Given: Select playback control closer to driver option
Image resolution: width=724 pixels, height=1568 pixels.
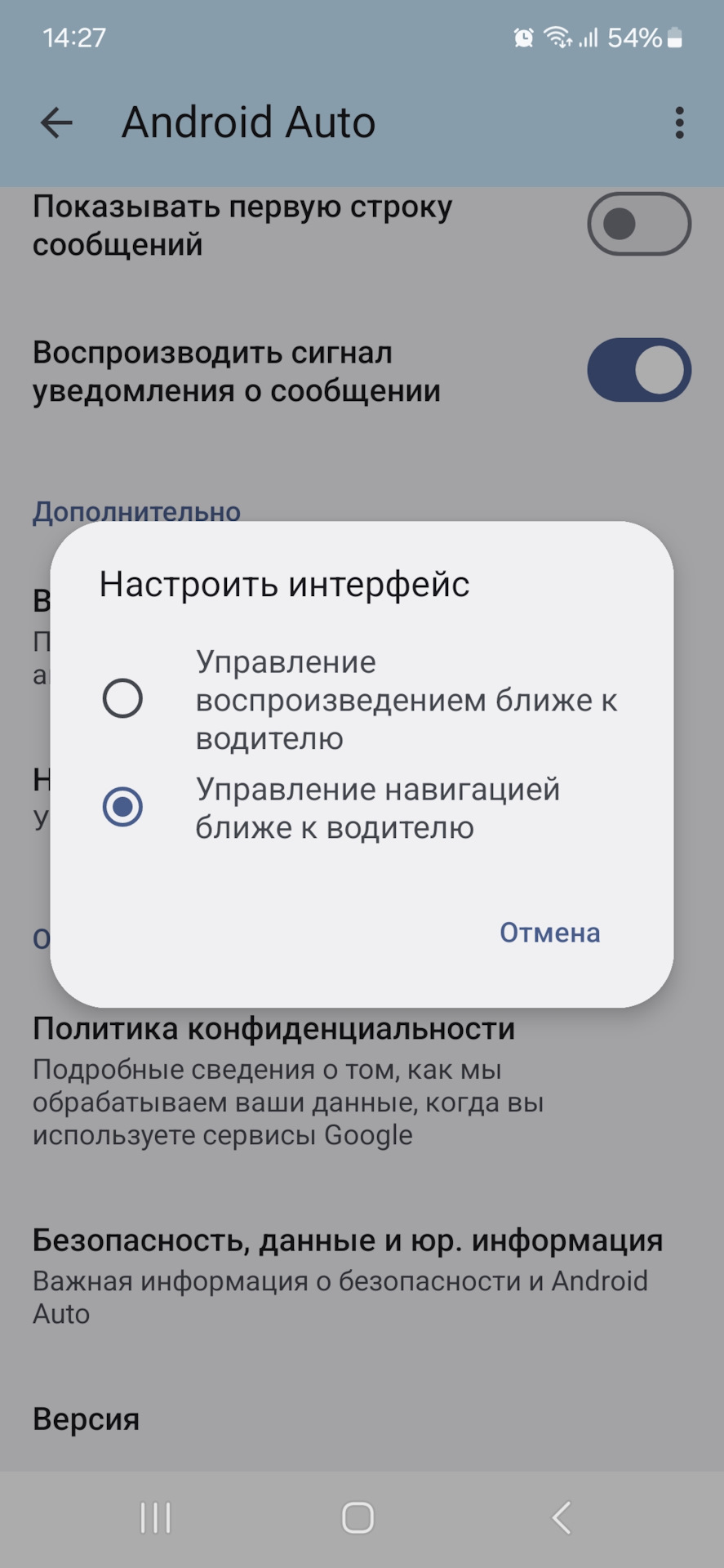Looking at the screenshot, I should tap(362, 699).
